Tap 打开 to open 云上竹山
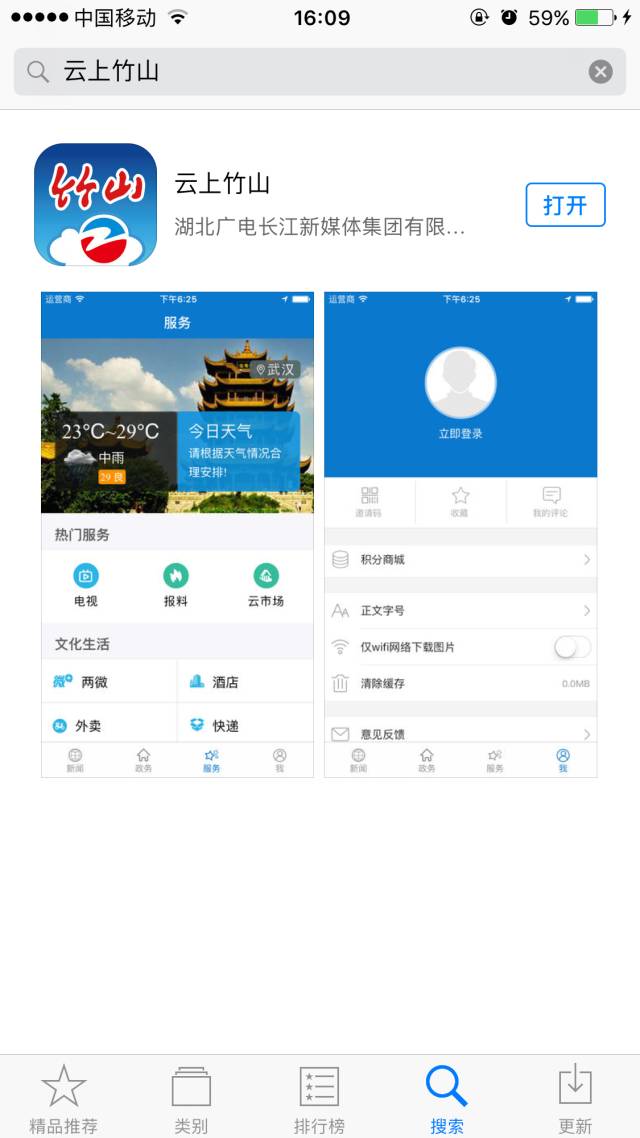The width and height of the screenshot is (640, 1138). pyautogui.click(x=565, y=205)
